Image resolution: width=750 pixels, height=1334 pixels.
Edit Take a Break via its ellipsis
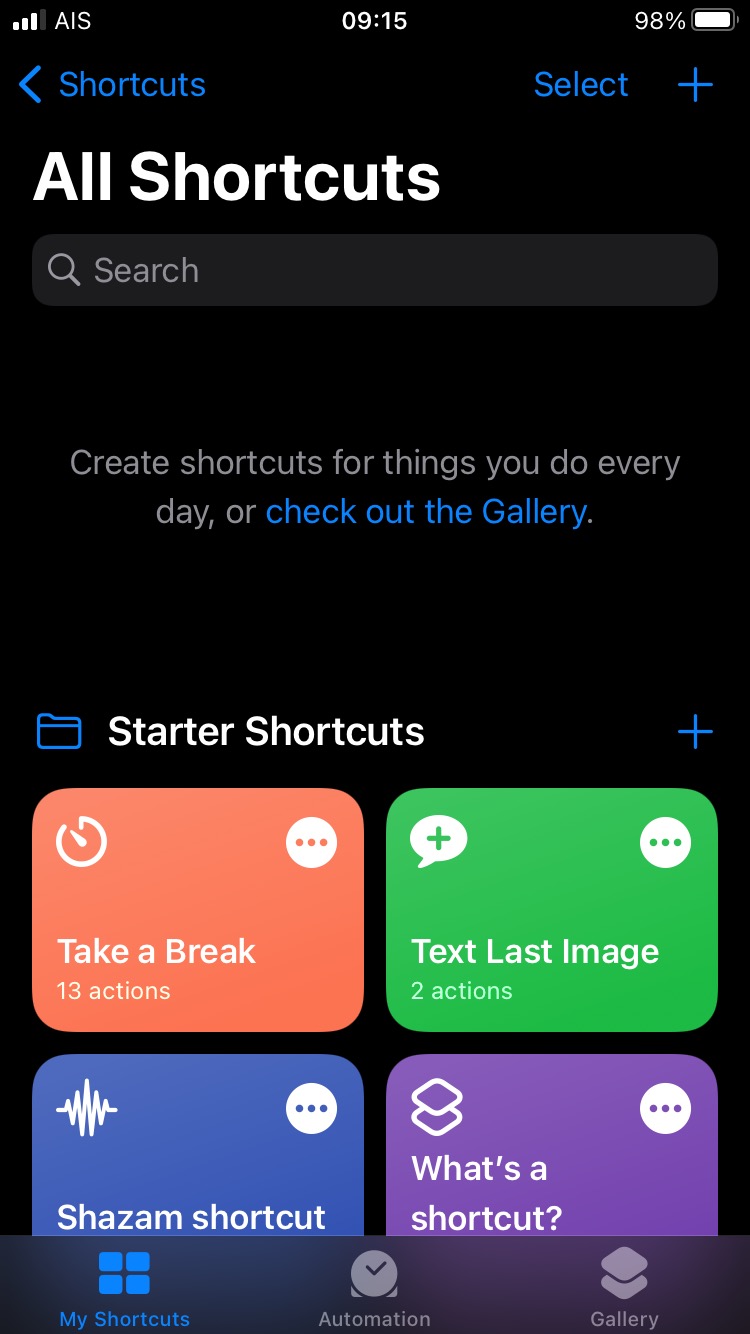pyautogui.click(x=311, y=843)
